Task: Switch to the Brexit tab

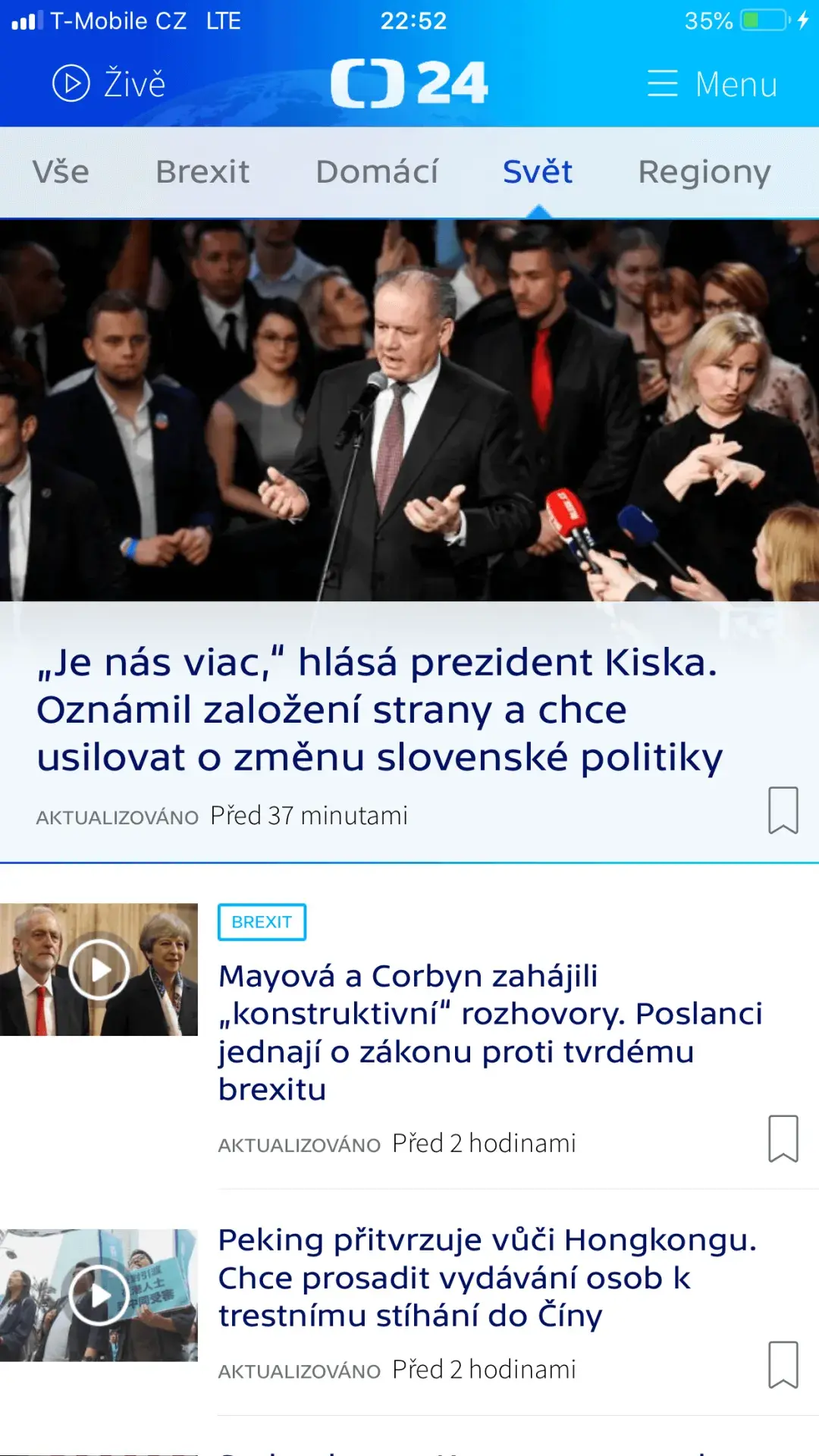Action: (202, 171)
